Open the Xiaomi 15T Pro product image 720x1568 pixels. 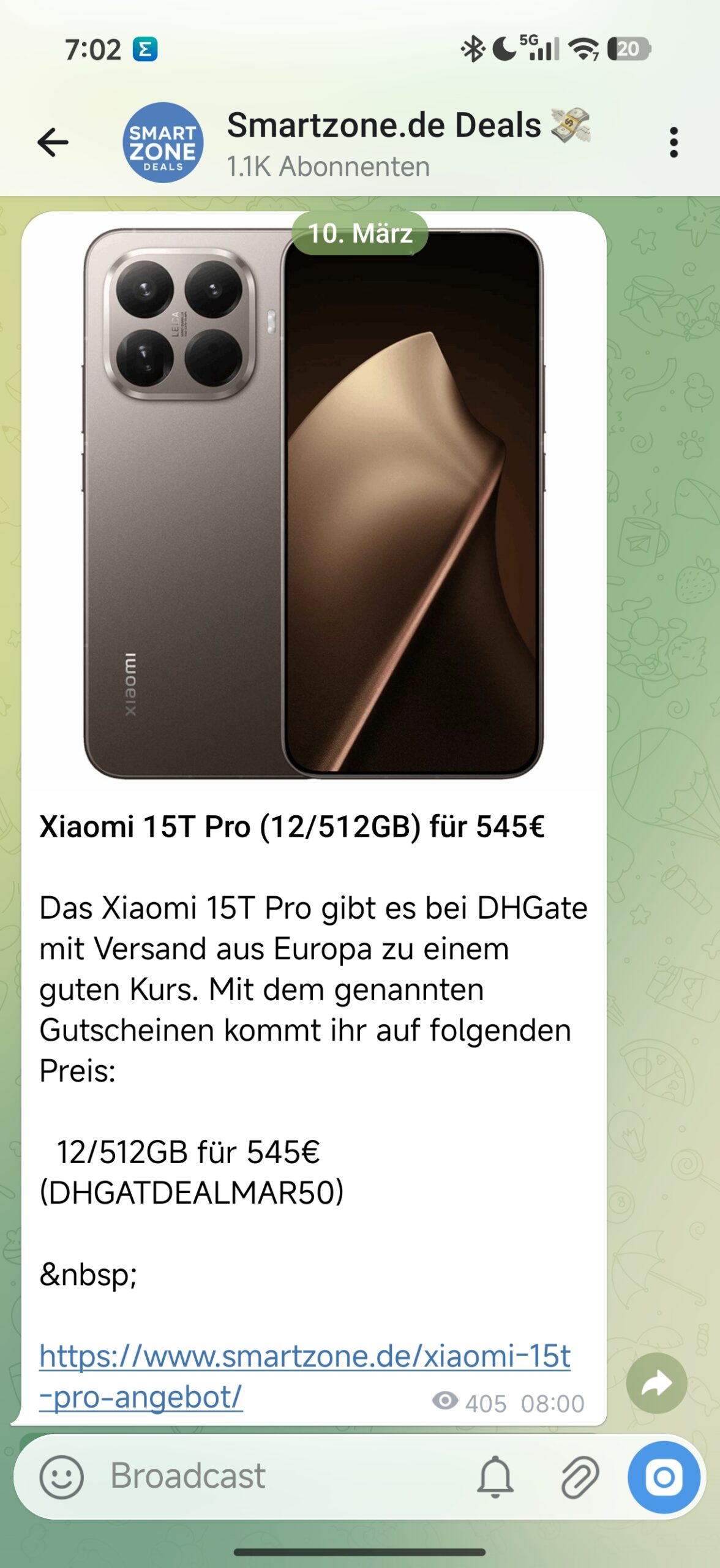(313, 503)
